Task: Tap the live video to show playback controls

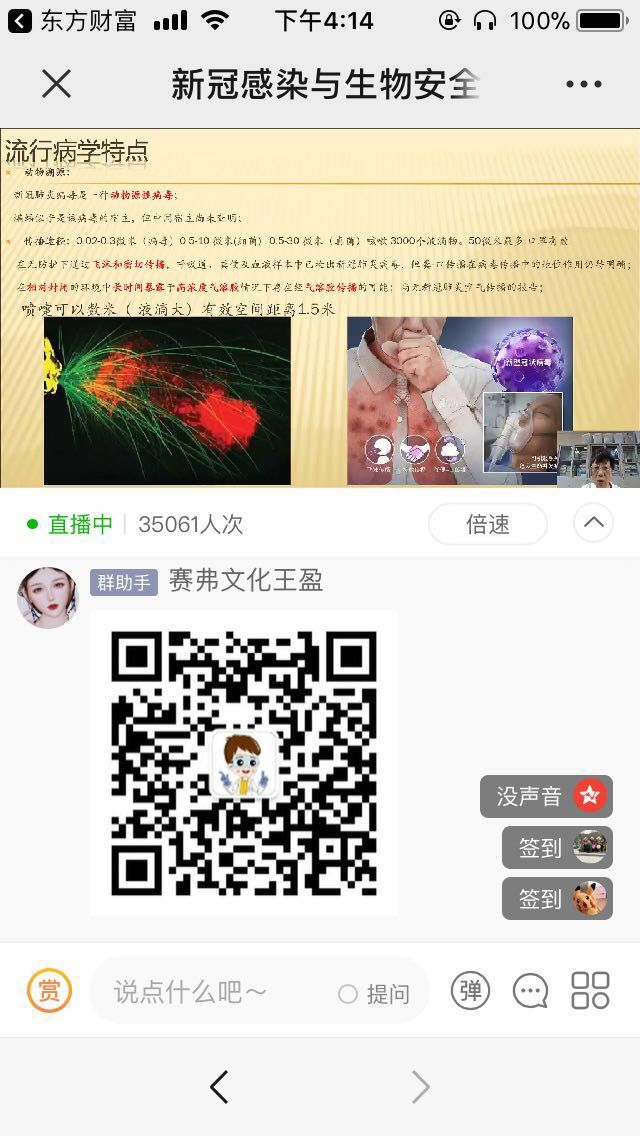Action: tap(320, 308)
